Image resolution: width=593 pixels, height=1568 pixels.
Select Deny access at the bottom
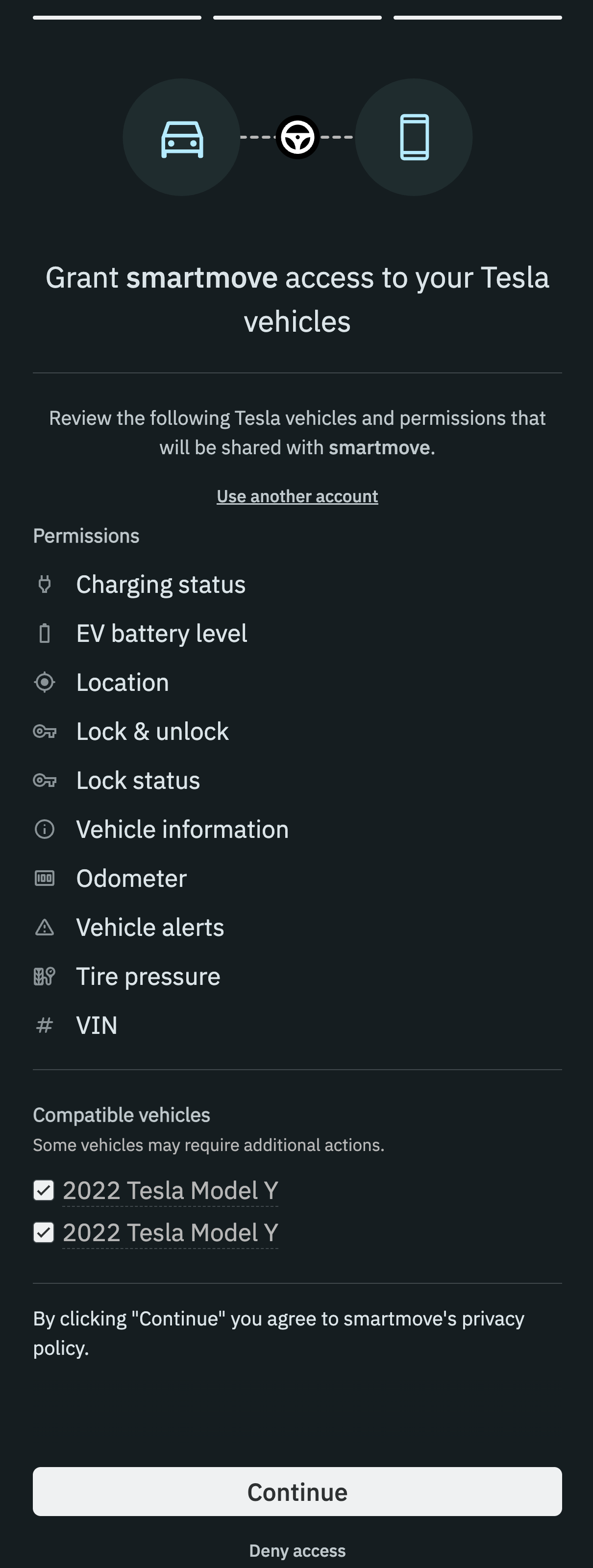[x=296, y=1550]
